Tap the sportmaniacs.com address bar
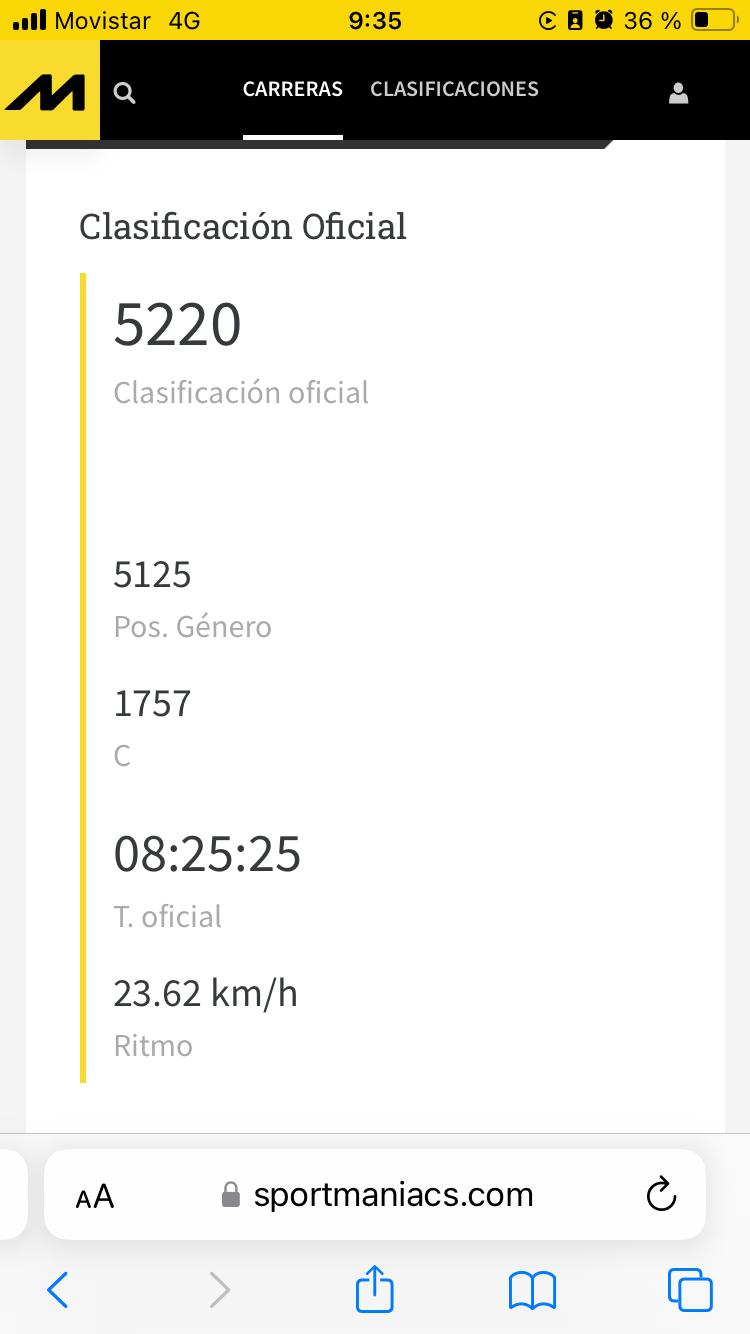Image resolution: width=750 pixels, height=1334 pixels. coord(392,1195)
